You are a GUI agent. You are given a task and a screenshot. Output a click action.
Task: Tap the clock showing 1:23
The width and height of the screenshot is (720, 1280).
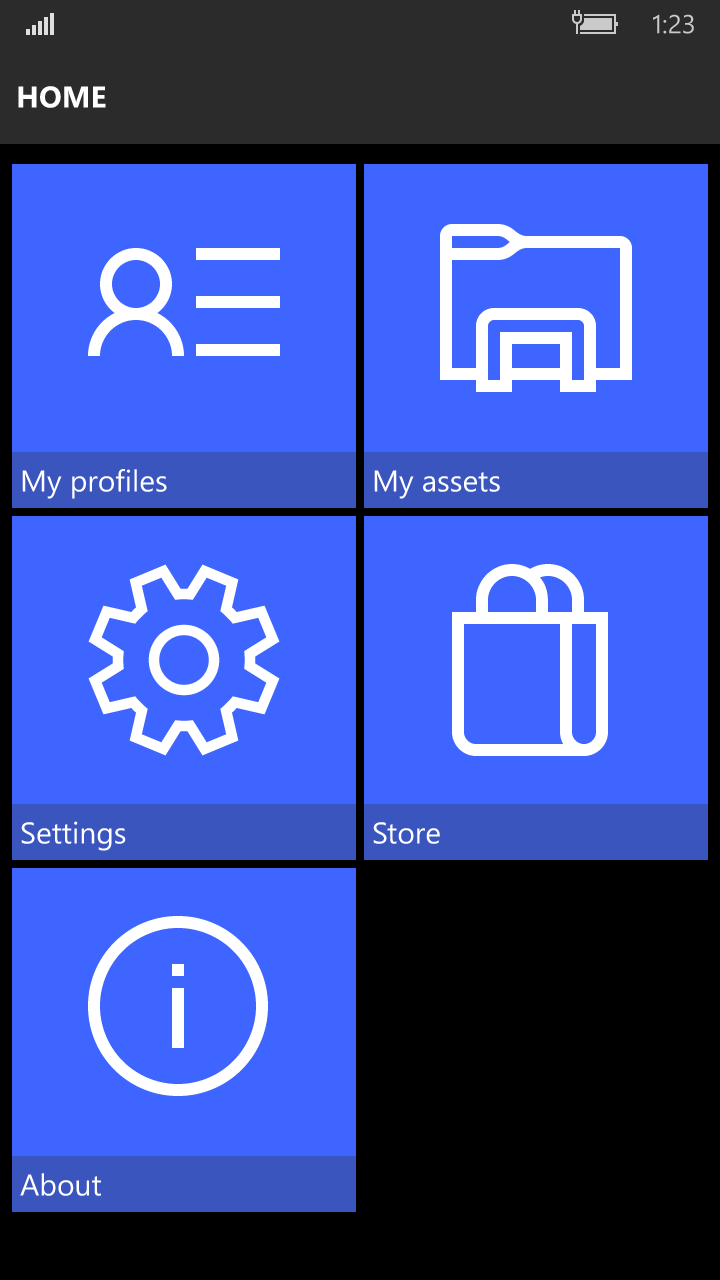coord(676,24)
